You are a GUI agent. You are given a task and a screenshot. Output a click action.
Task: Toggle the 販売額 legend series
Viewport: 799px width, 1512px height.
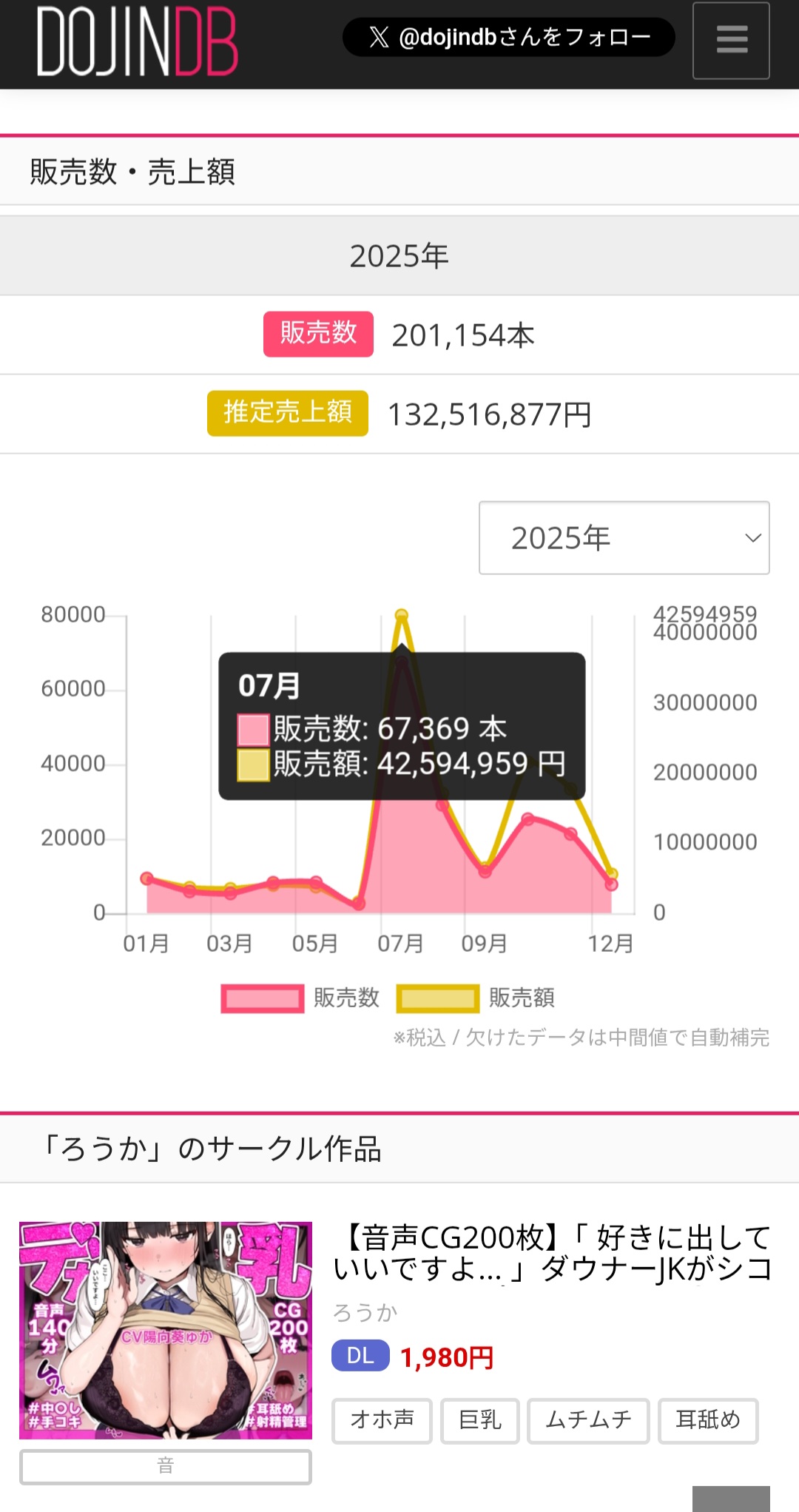[x=476, y=998]
